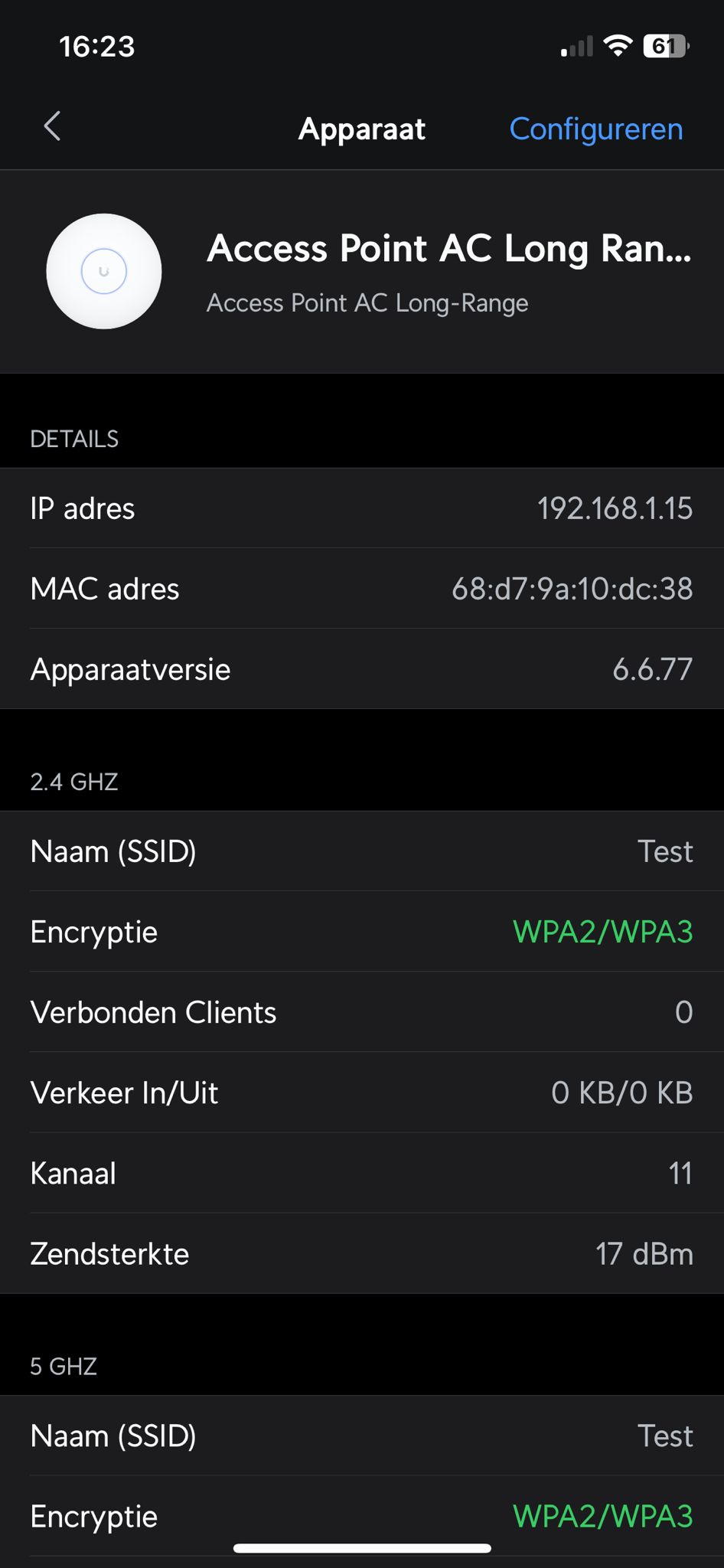
Task: Tap Verkeer In/Uit traffic row
Action: (x=362, y=1093)
